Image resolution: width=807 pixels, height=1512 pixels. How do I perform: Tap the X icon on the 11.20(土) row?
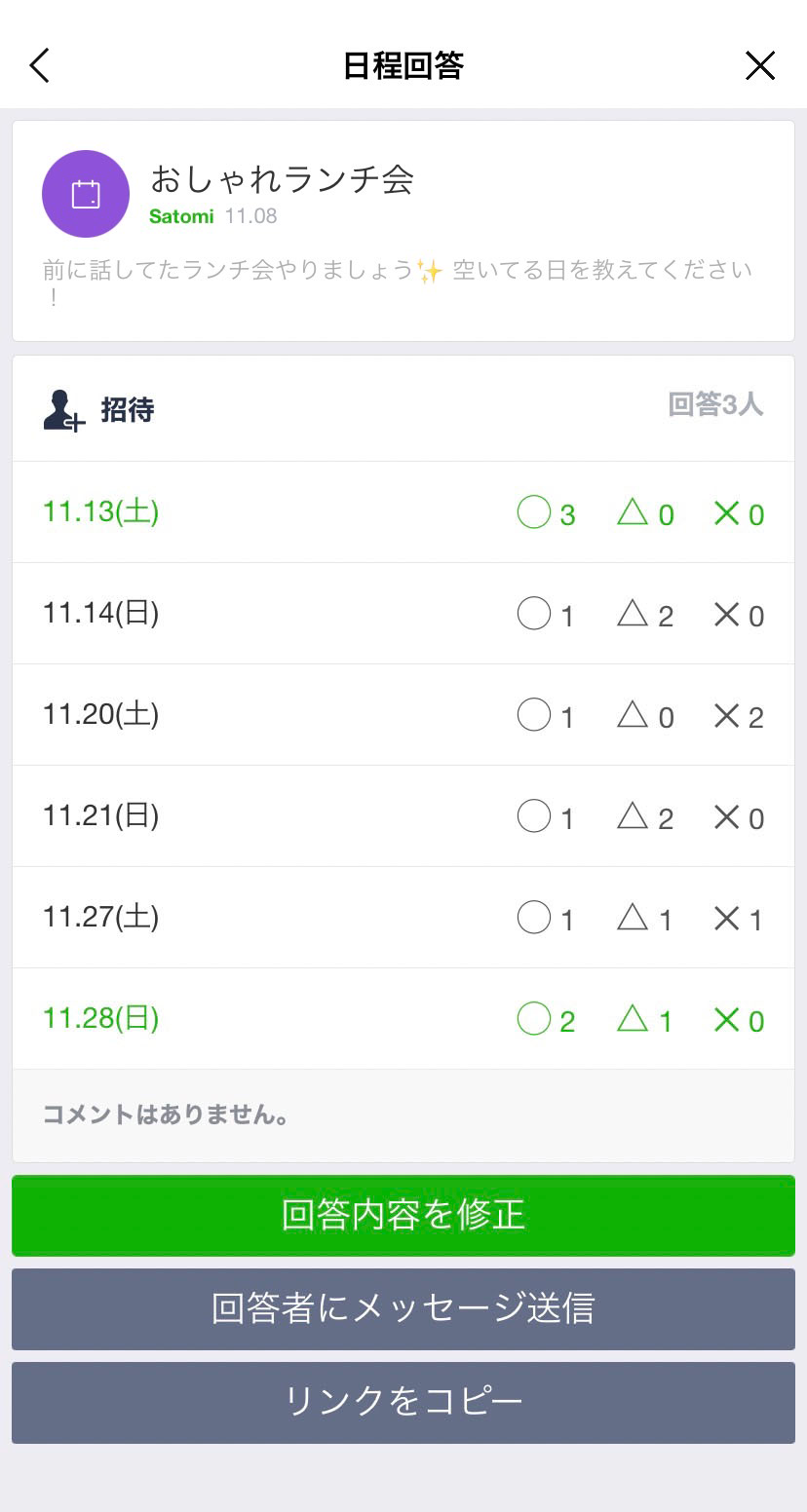(x=726, y=714)
